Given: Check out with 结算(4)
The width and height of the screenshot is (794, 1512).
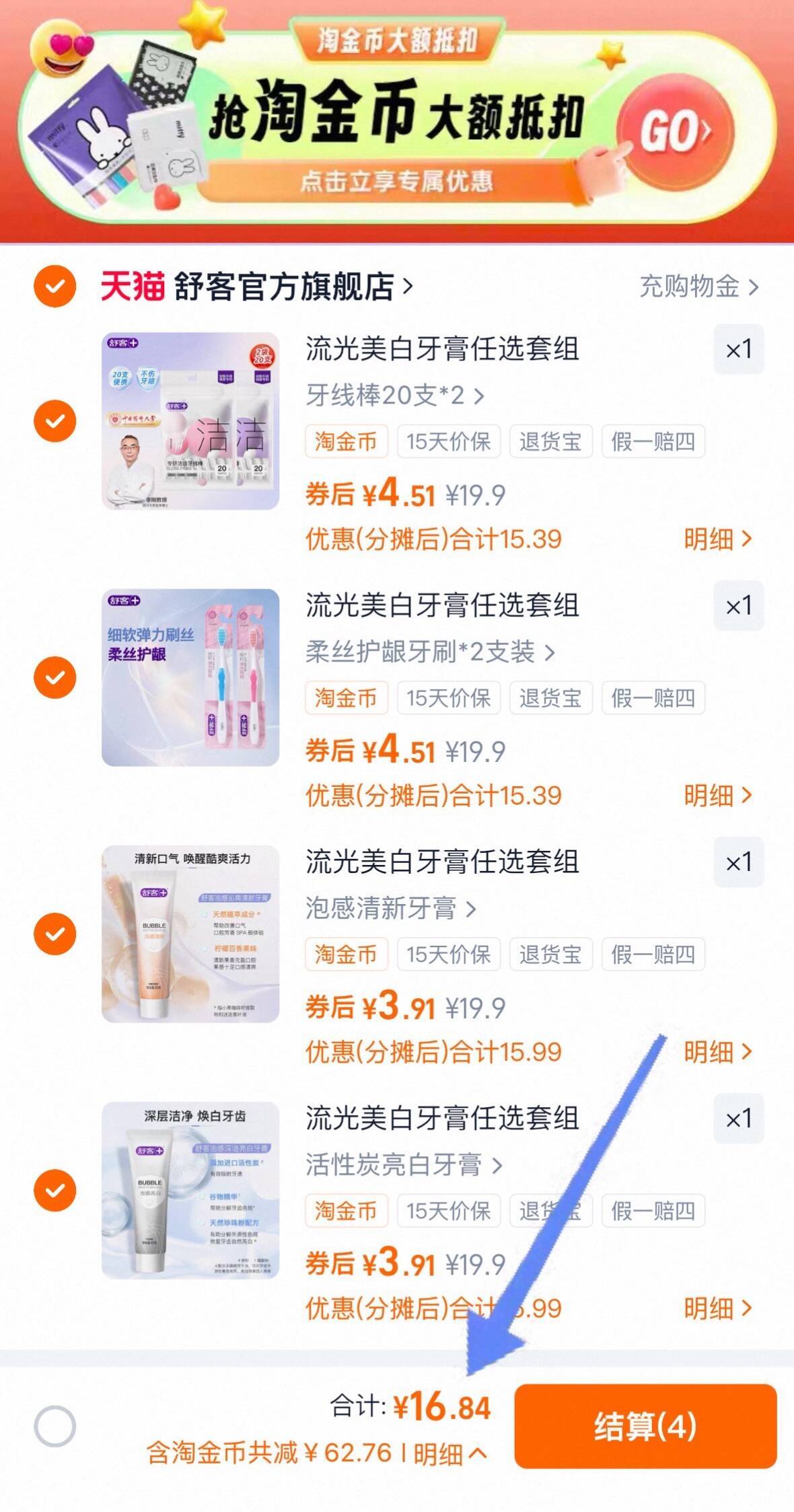Looking at the screenshot, I should pyautogui.click(x=645, y=1426).
